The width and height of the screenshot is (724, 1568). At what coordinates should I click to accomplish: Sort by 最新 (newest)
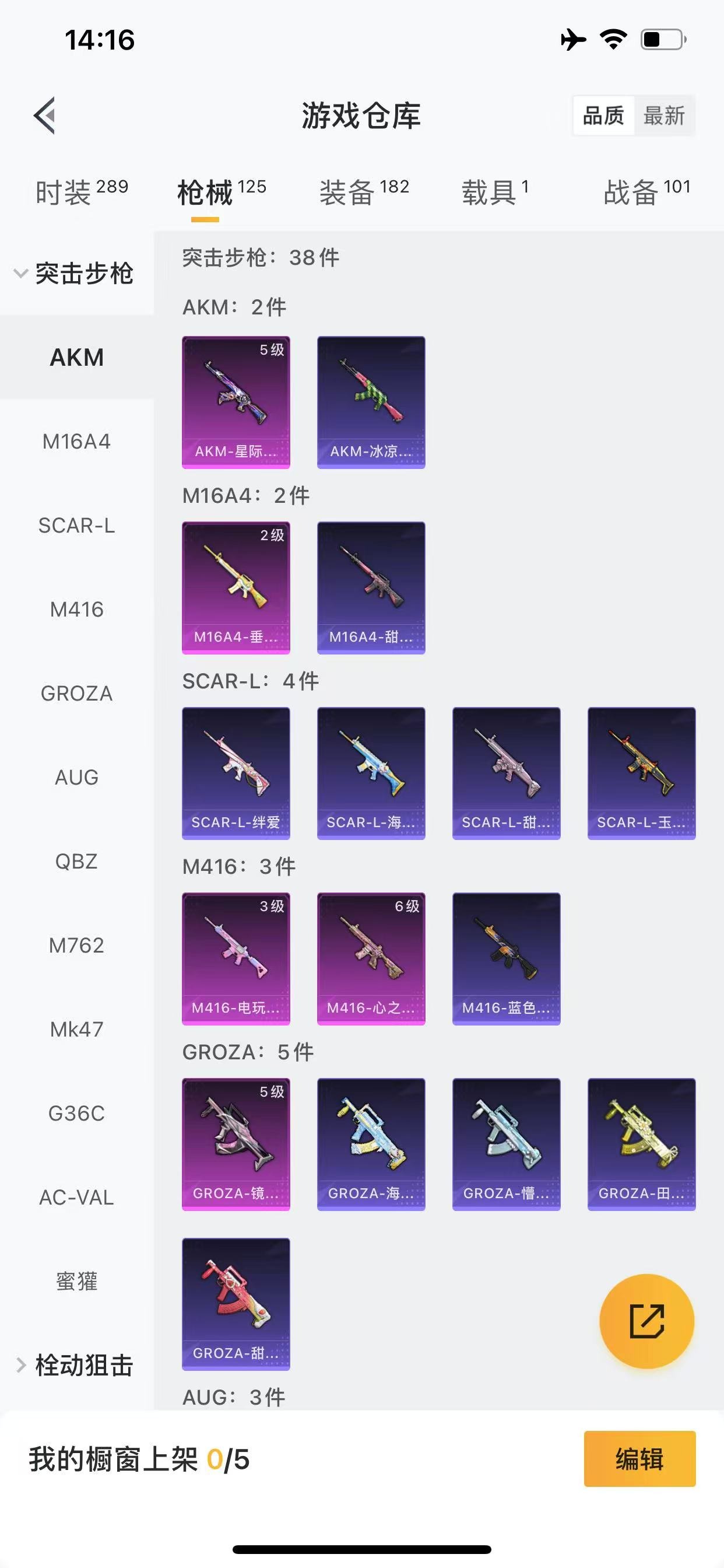[664, 115]
